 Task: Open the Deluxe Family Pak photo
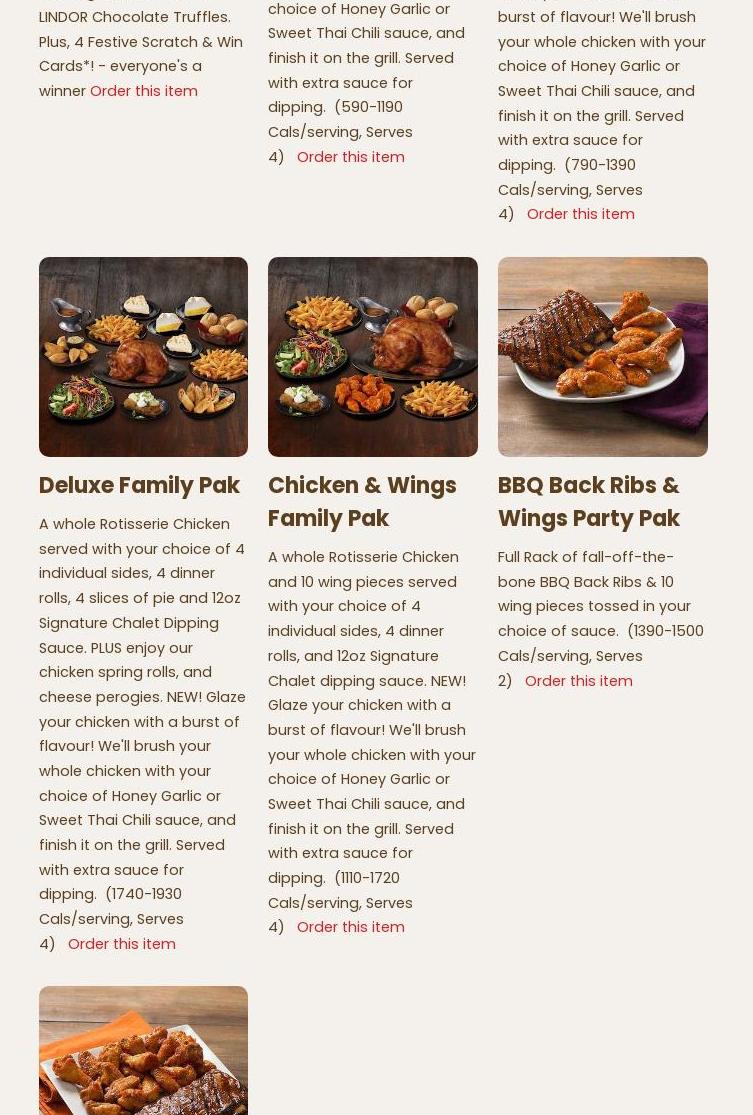click(143, 357)
